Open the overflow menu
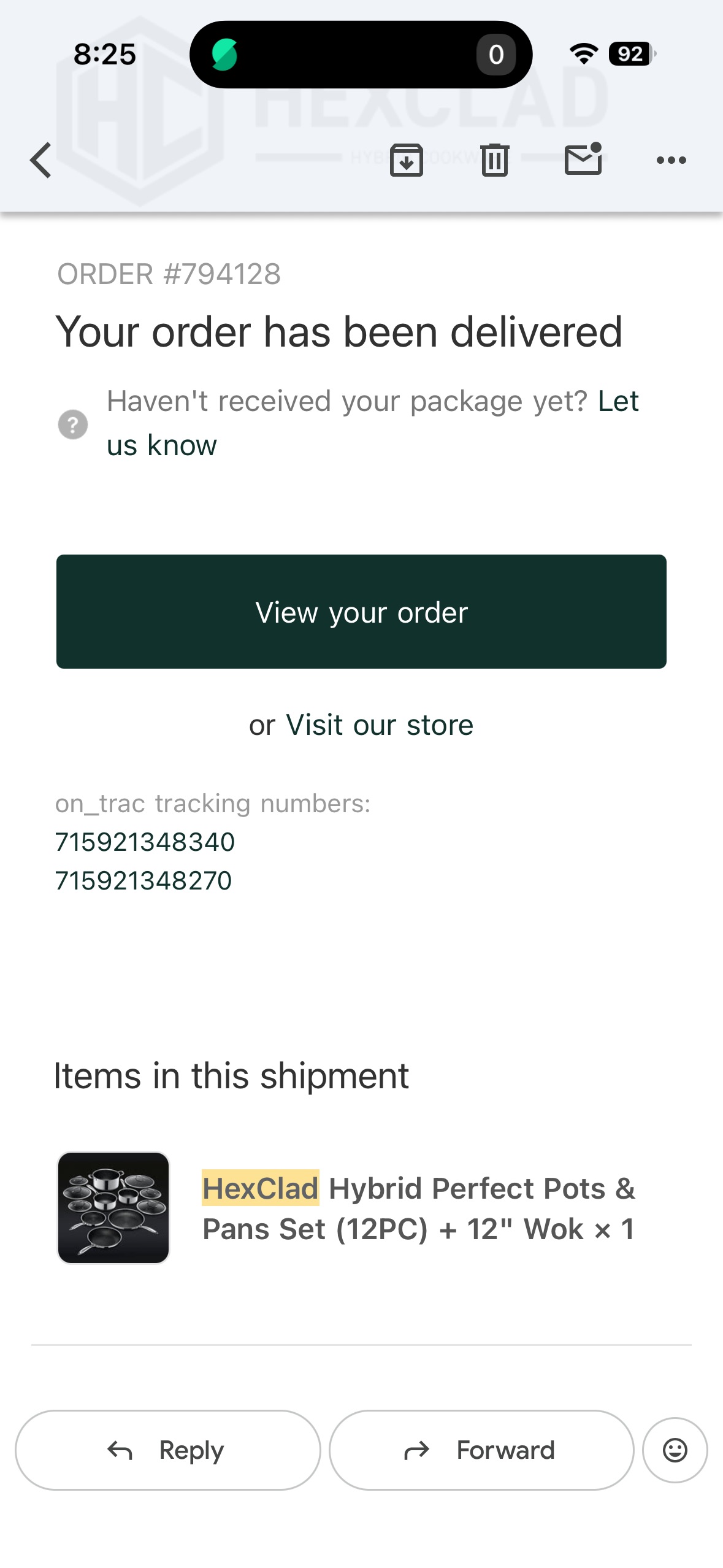The height and width of the screenshot is (1568, 723). 671,160
